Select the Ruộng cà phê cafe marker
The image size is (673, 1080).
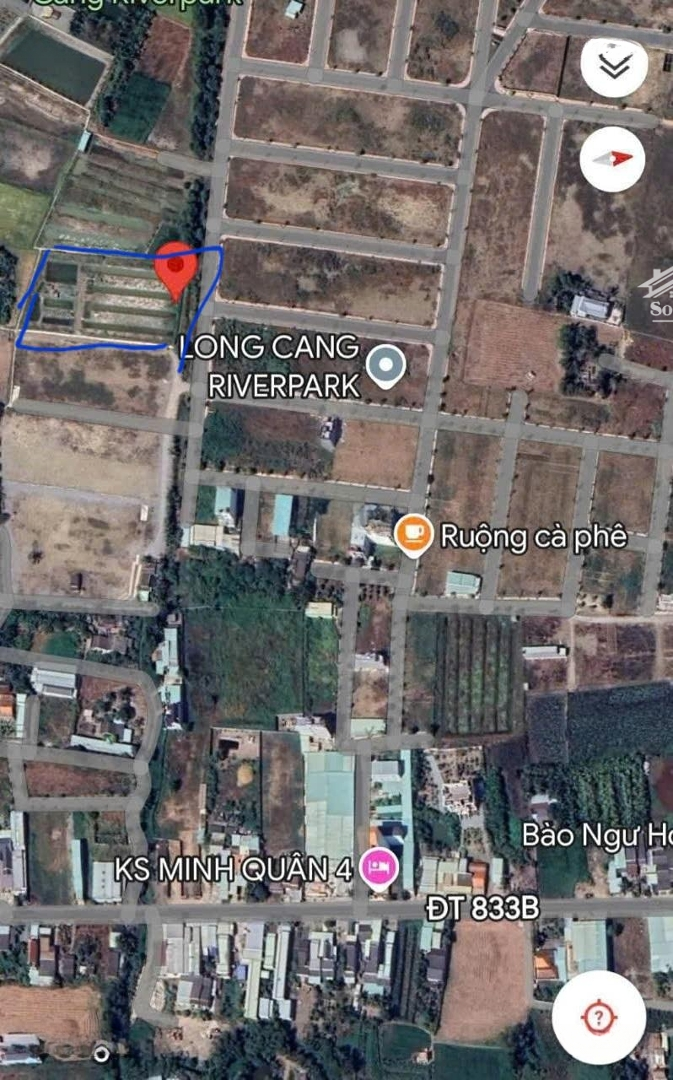(x=413, y=534)
